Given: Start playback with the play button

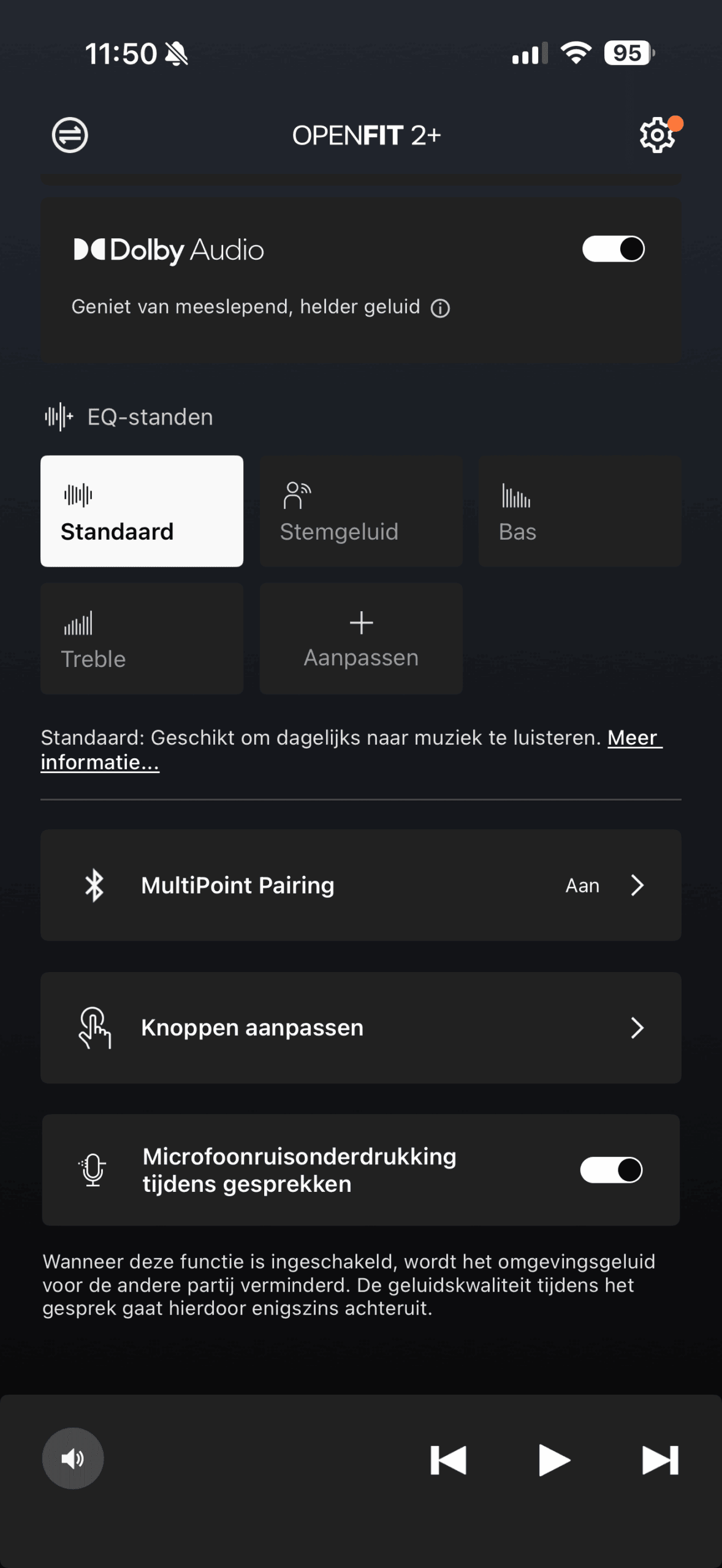Looking at the screenshot, I should tap(554, 1460).
